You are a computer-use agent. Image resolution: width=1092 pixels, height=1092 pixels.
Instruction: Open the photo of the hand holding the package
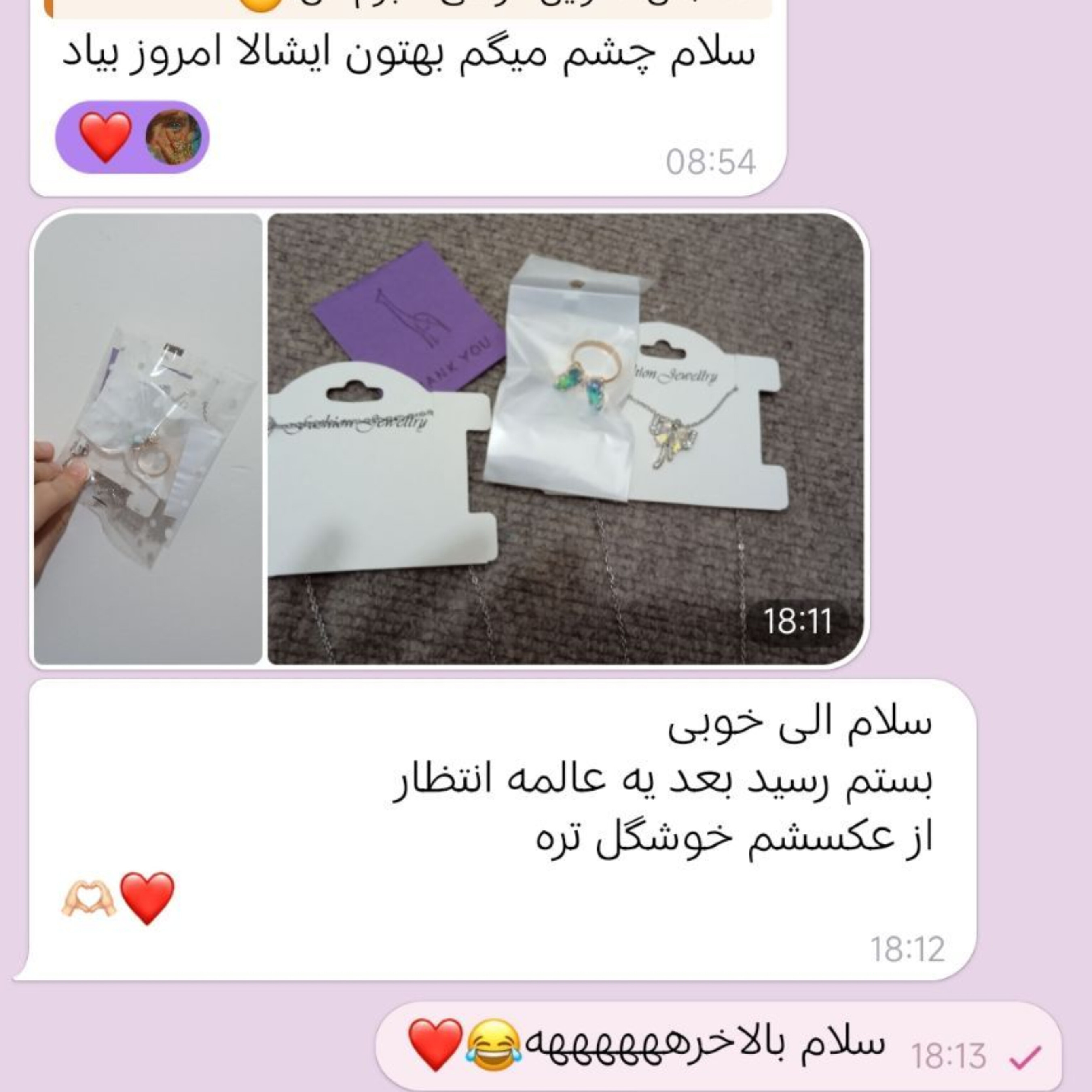pyautogui.click(x=148, y=438)
